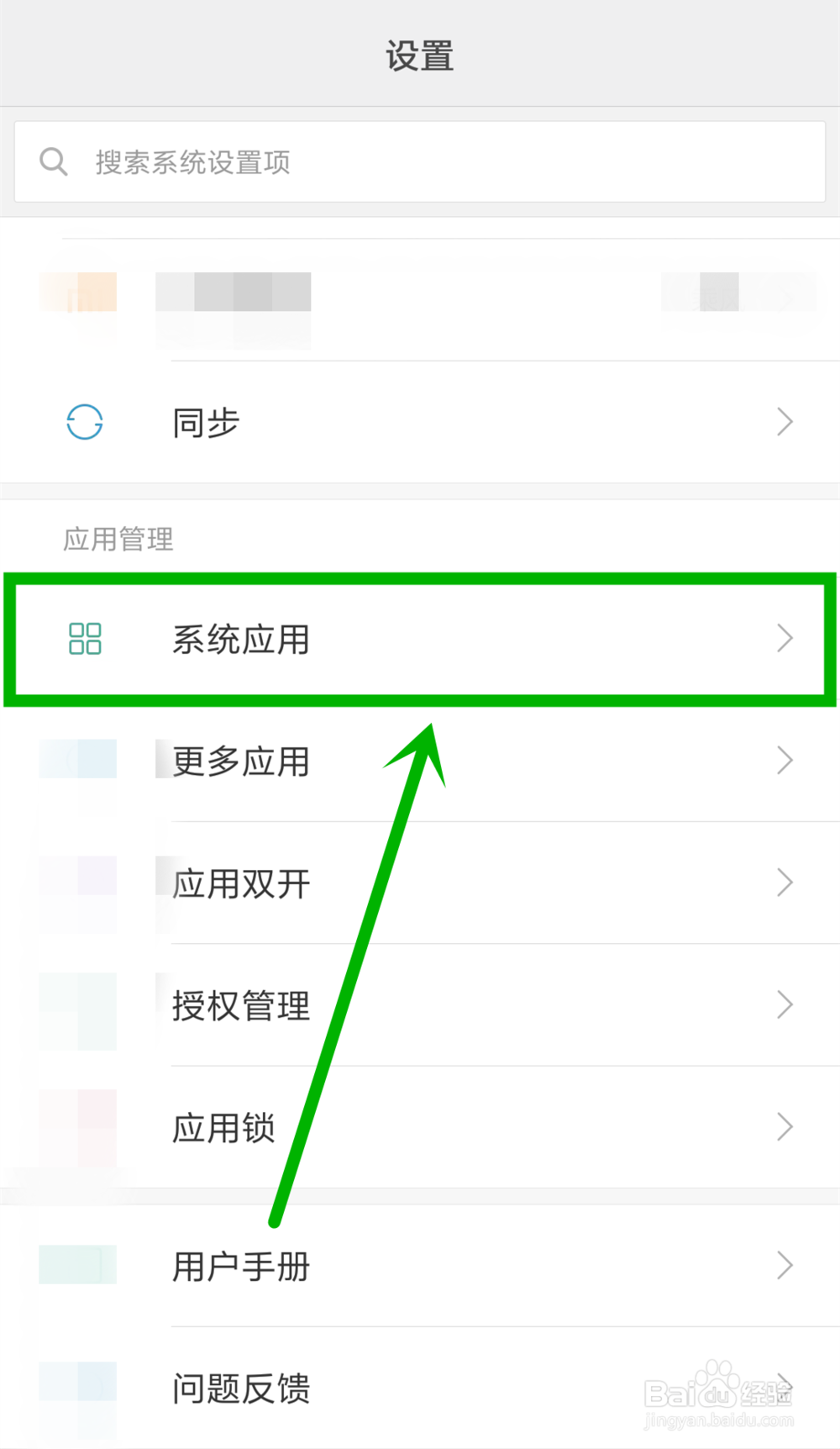Screen dimensions: 840x1449
Task: Click the search field 搜索系统设置项
Action: click(x=336, y=161)
